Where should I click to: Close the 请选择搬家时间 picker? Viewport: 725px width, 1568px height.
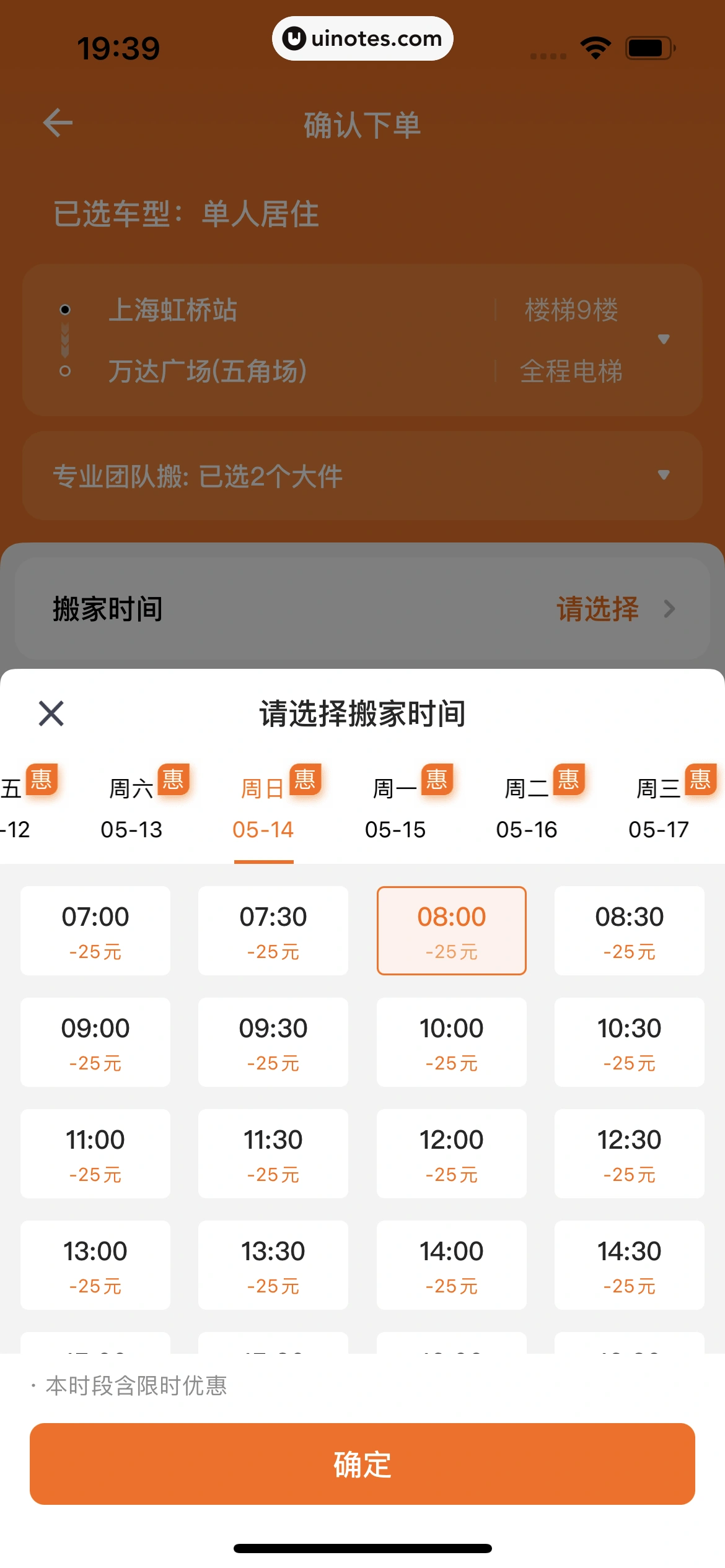click(x=51, y=713)
